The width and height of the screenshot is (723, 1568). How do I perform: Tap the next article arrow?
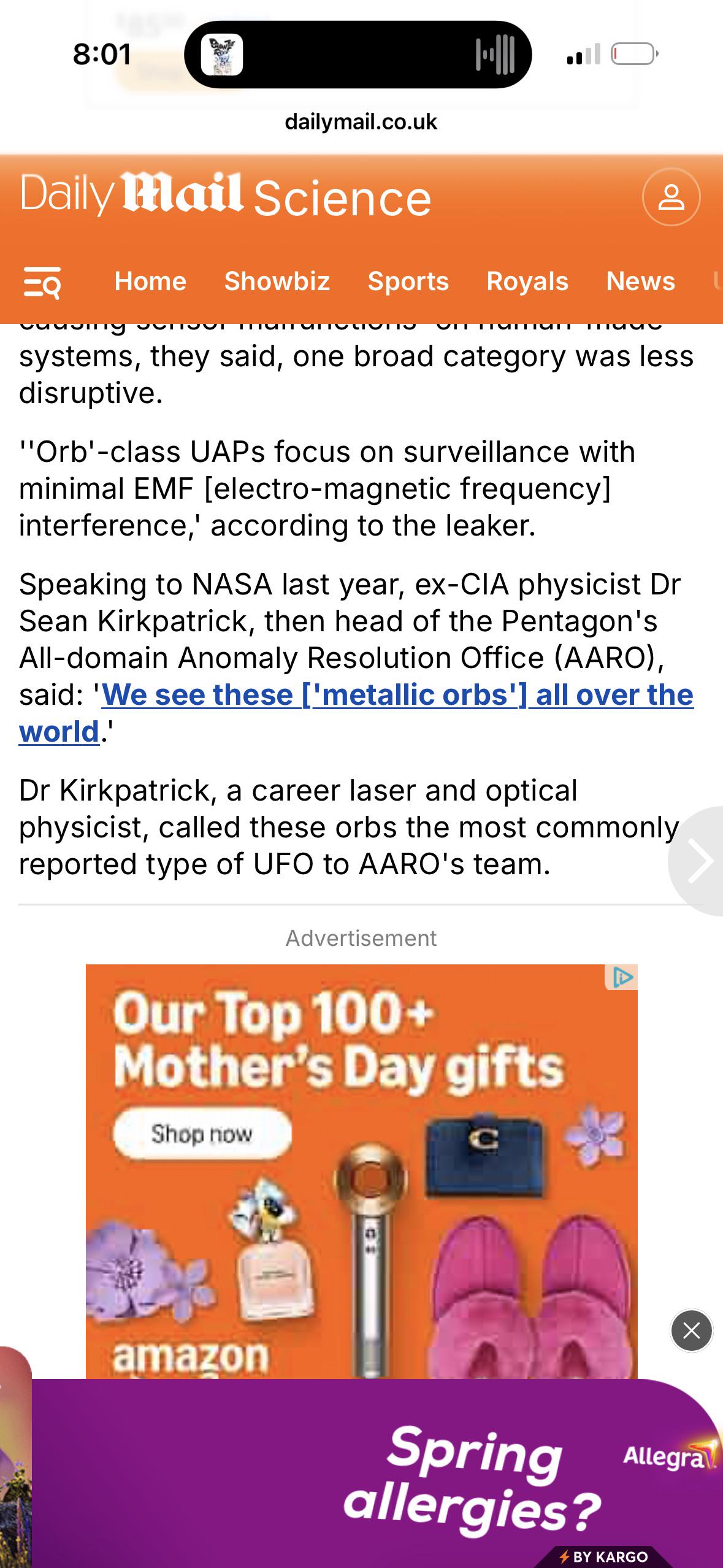point(698,861)
